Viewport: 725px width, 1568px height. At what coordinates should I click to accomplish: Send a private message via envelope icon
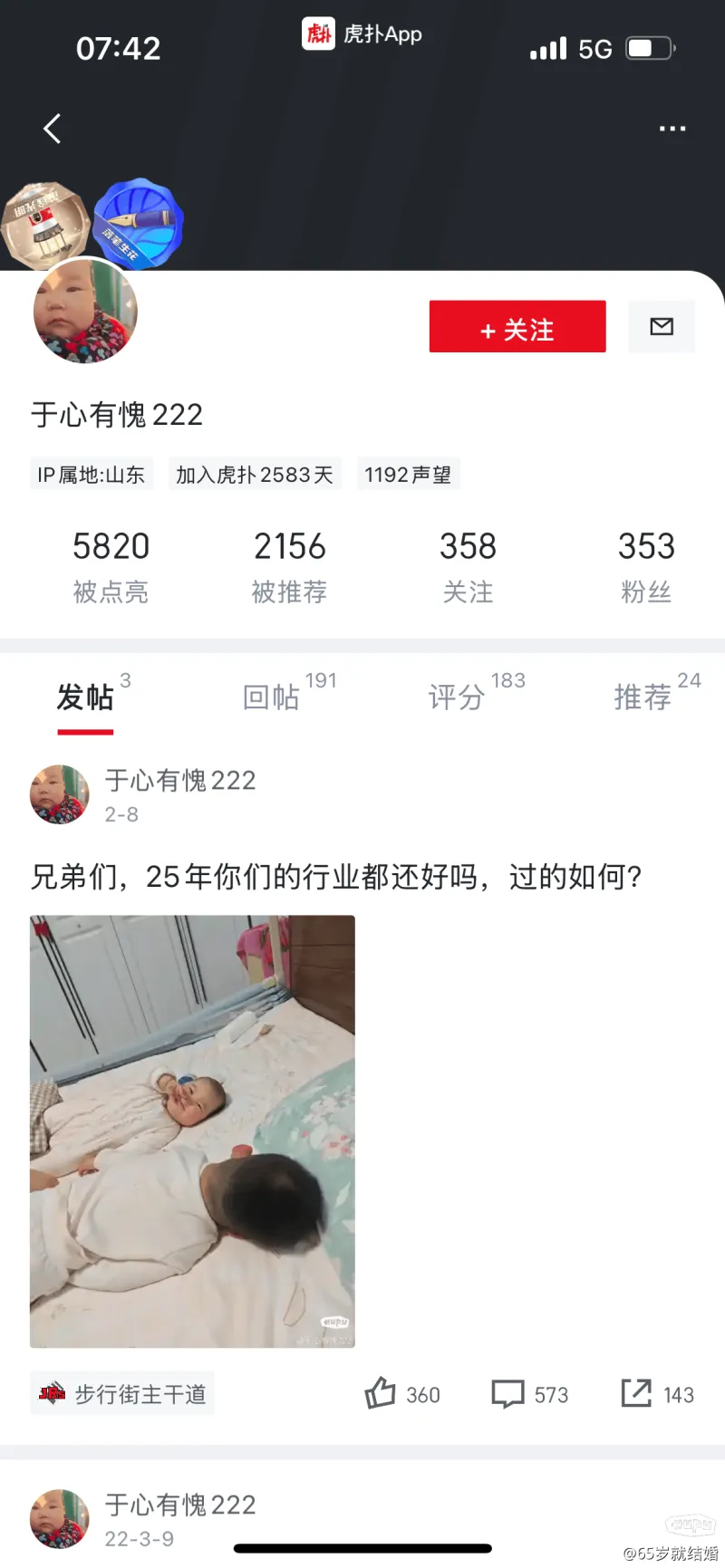pyautogui.click(x=662, y=327)
